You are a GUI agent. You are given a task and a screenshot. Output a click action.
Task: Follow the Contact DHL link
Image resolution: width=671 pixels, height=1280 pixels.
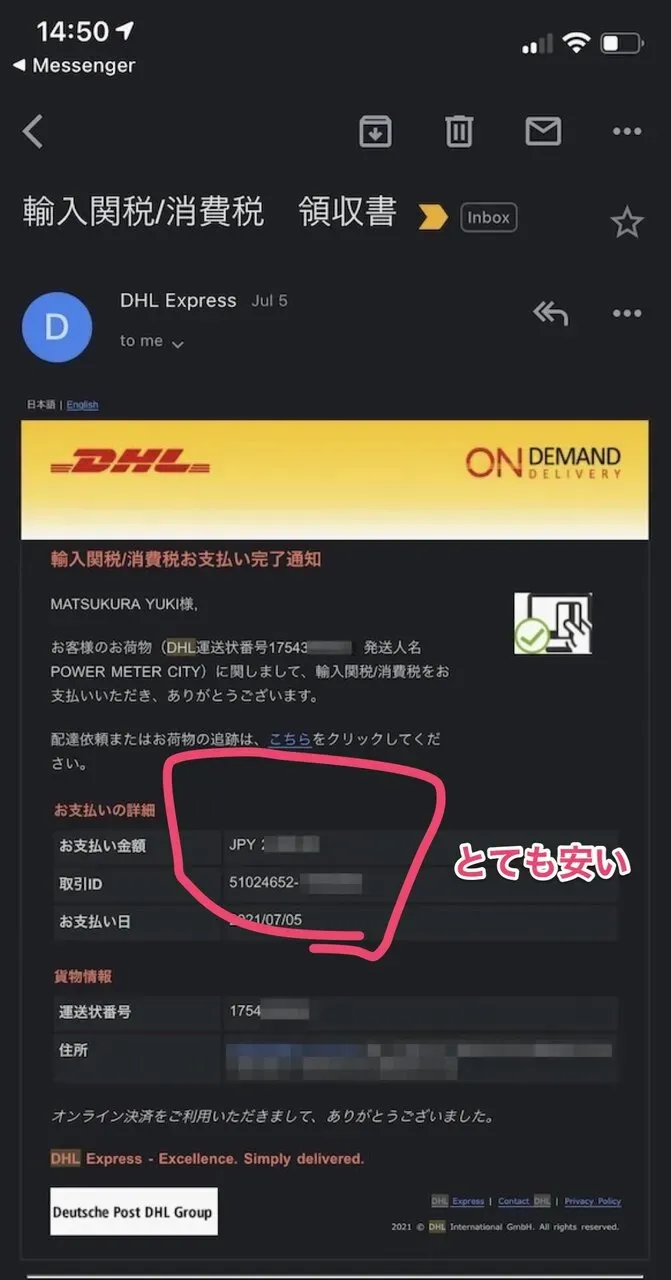(x=524, y=1201)
